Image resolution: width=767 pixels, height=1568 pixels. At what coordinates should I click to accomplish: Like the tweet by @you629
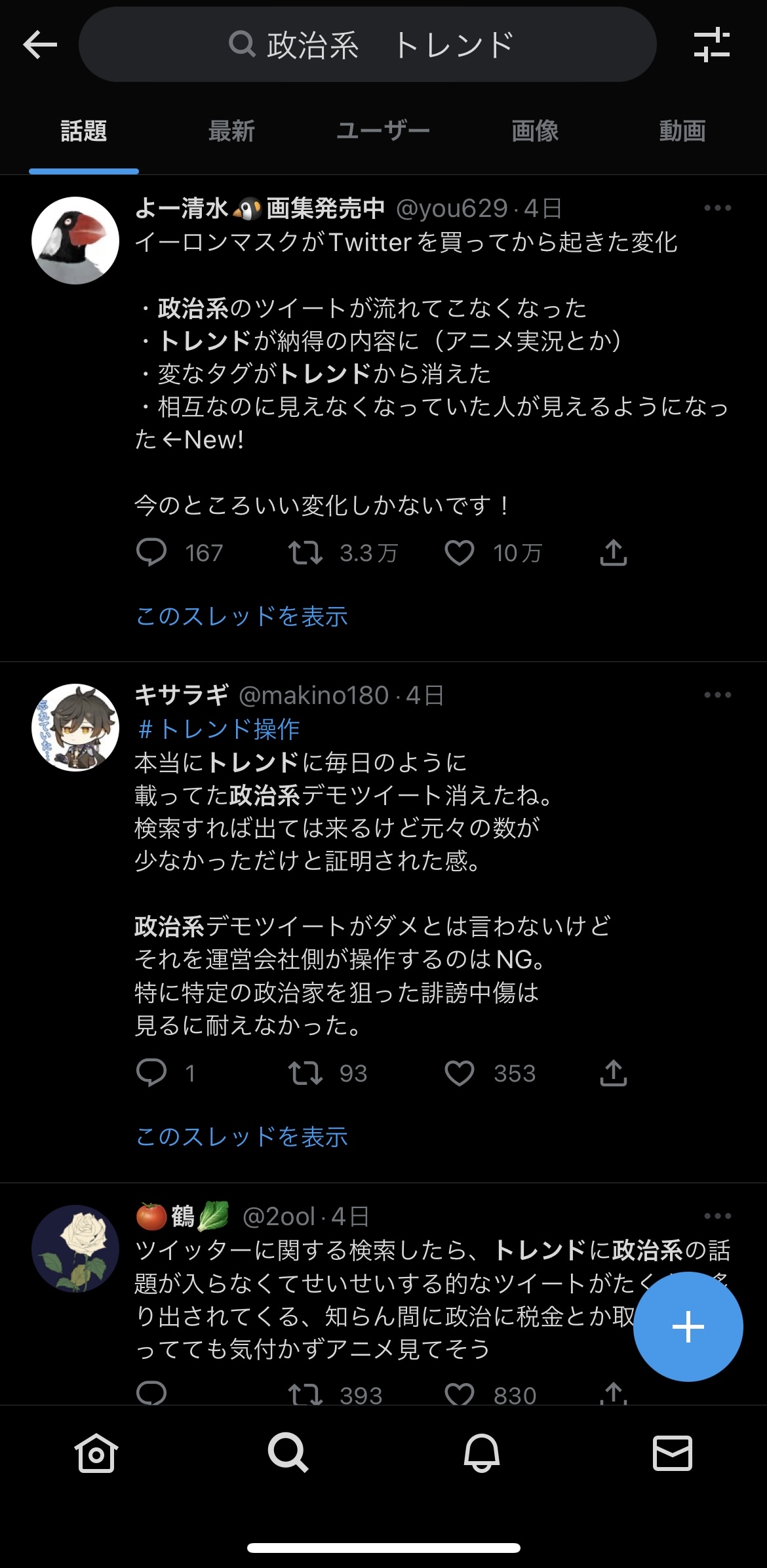pyautogui.click(x=460, y=553)
